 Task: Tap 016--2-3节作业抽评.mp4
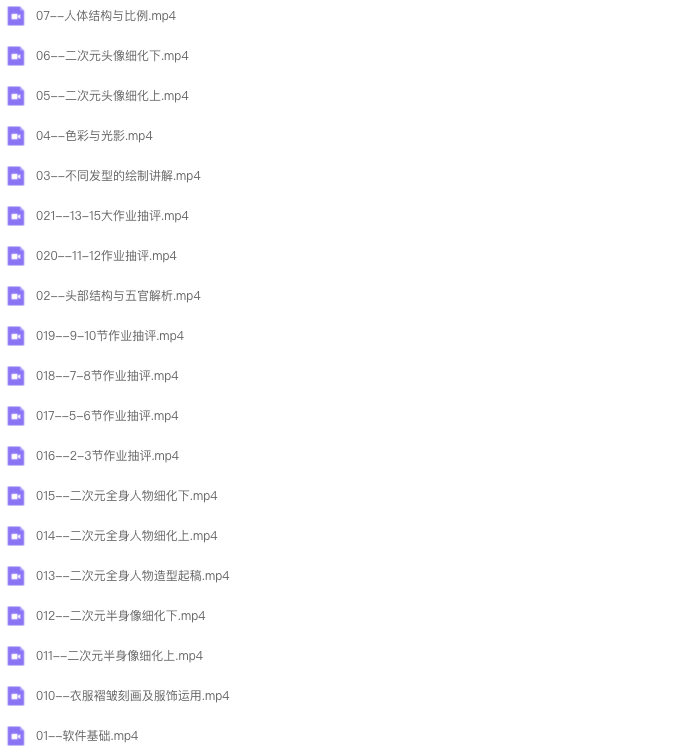click(107, 456)
